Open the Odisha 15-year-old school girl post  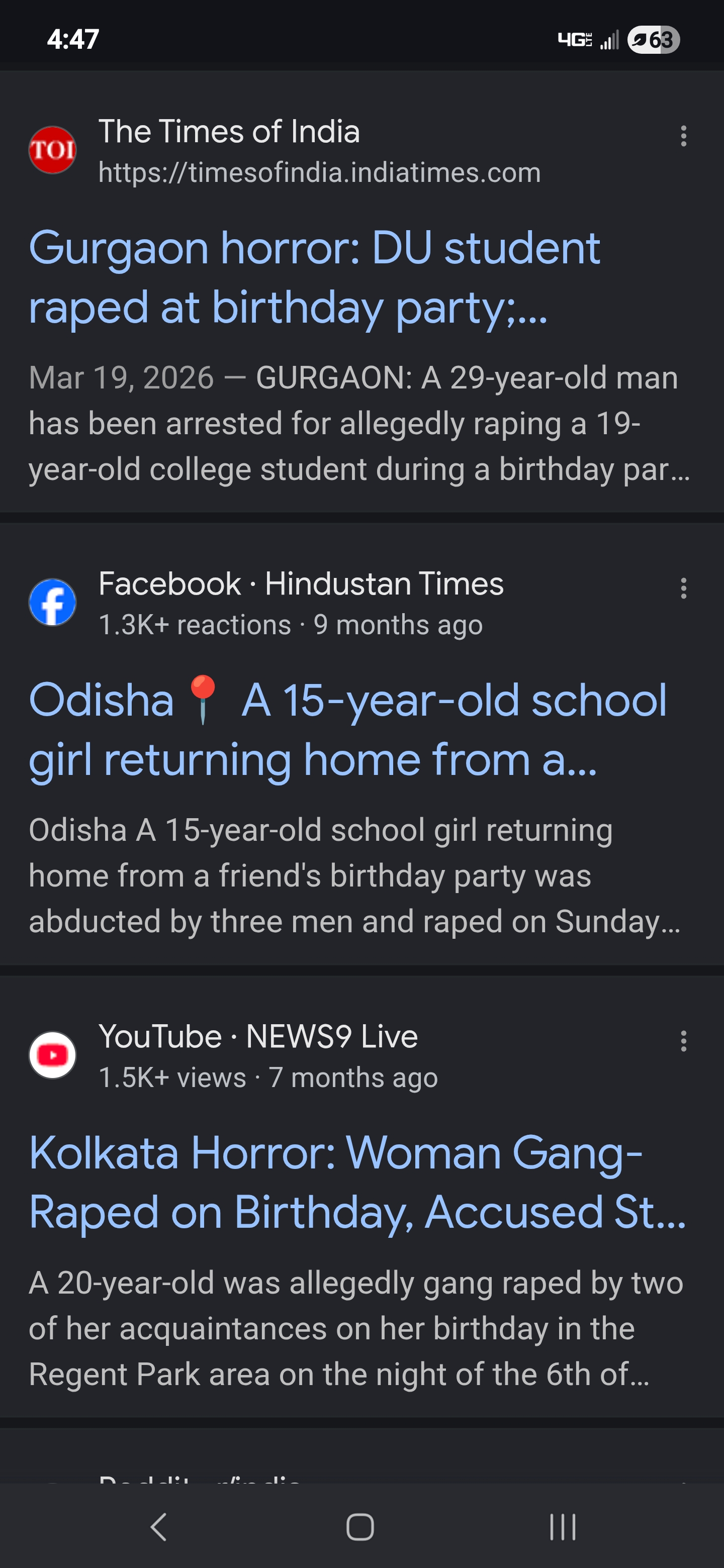[347, 729]
